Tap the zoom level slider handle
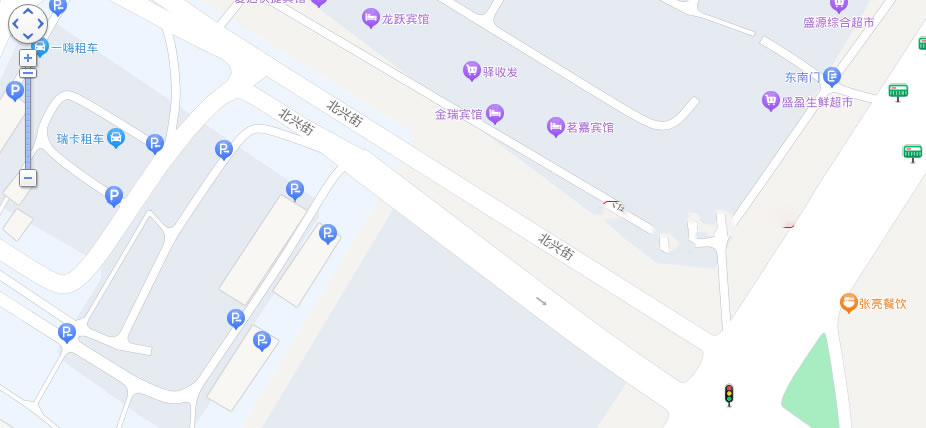926x428 pixels. 28,73
